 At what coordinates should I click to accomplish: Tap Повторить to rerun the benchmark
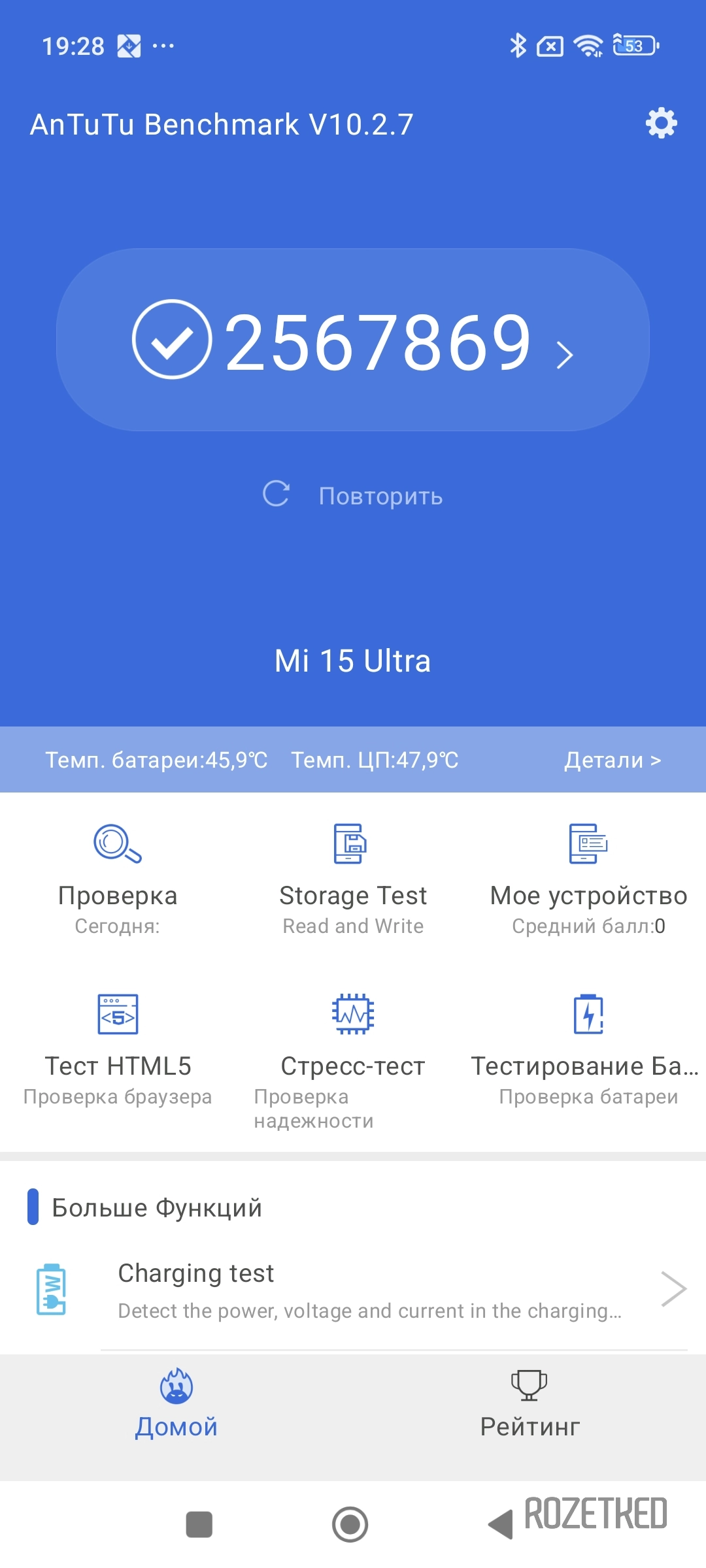(x=353, y=495)
